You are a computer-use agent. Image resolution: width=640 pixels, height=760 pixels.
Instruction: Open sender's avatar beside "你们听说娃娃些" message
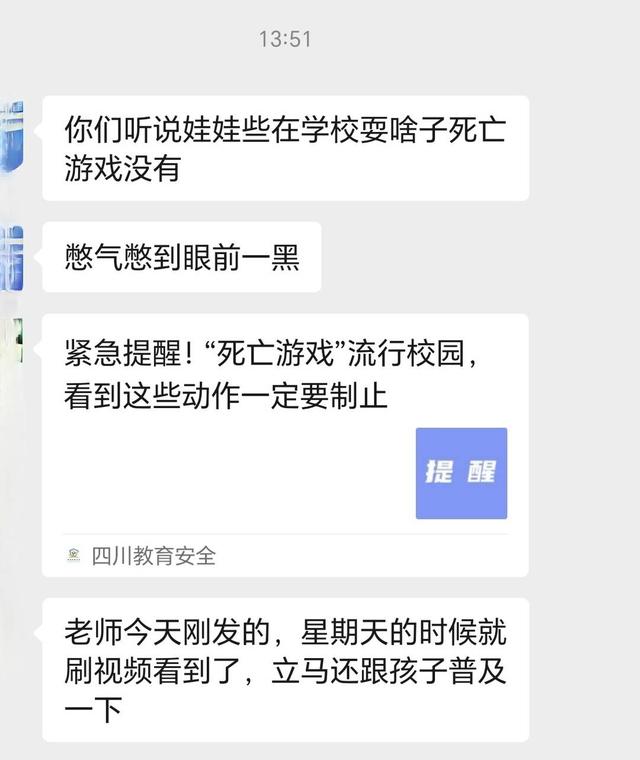tap(12, 133)
